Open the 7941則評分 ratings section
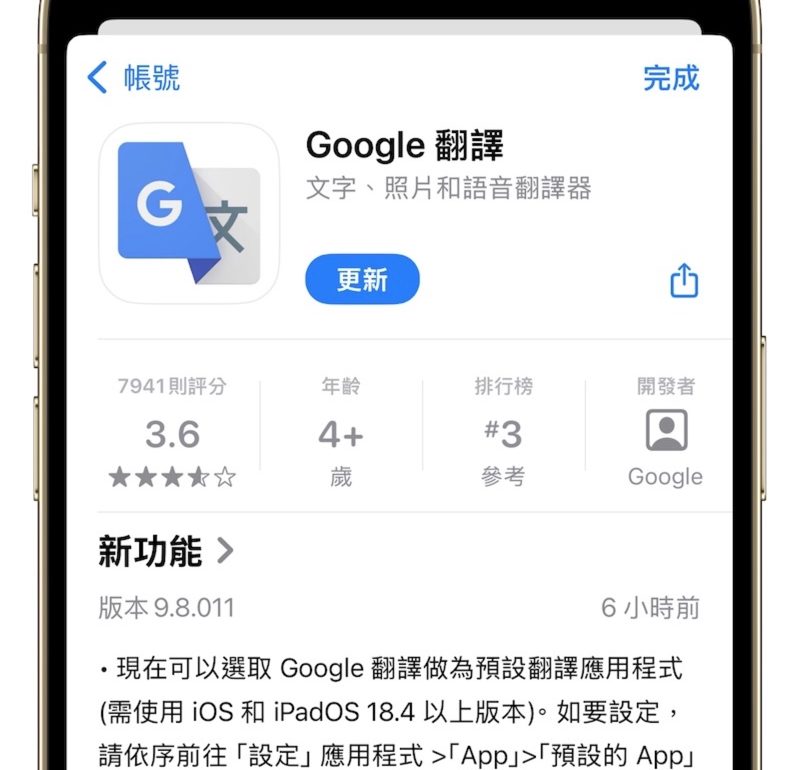This screenshot has width=800, height=770. tap(172, 433)
